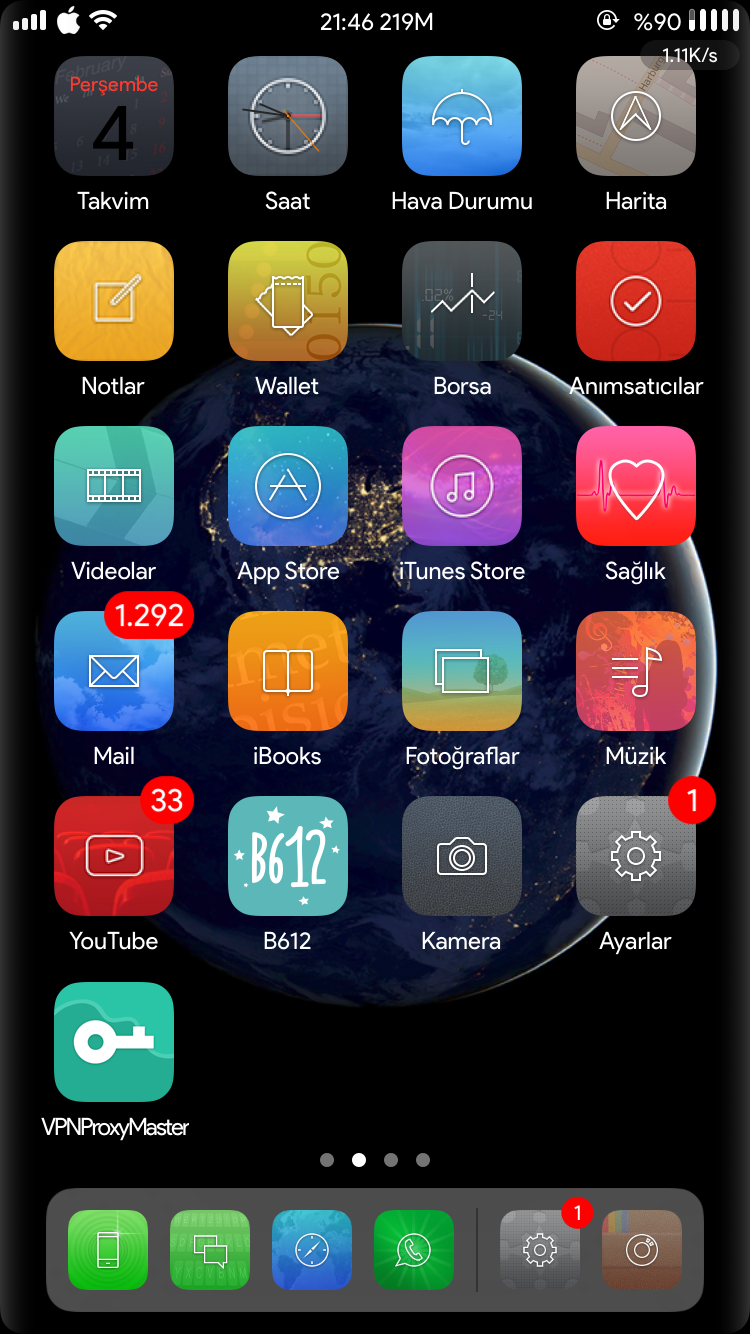Image resolution: width=750 pixels, height=1334 pixels.
Task: Launch the Notlar notes app
Action: tap(114, 301)
